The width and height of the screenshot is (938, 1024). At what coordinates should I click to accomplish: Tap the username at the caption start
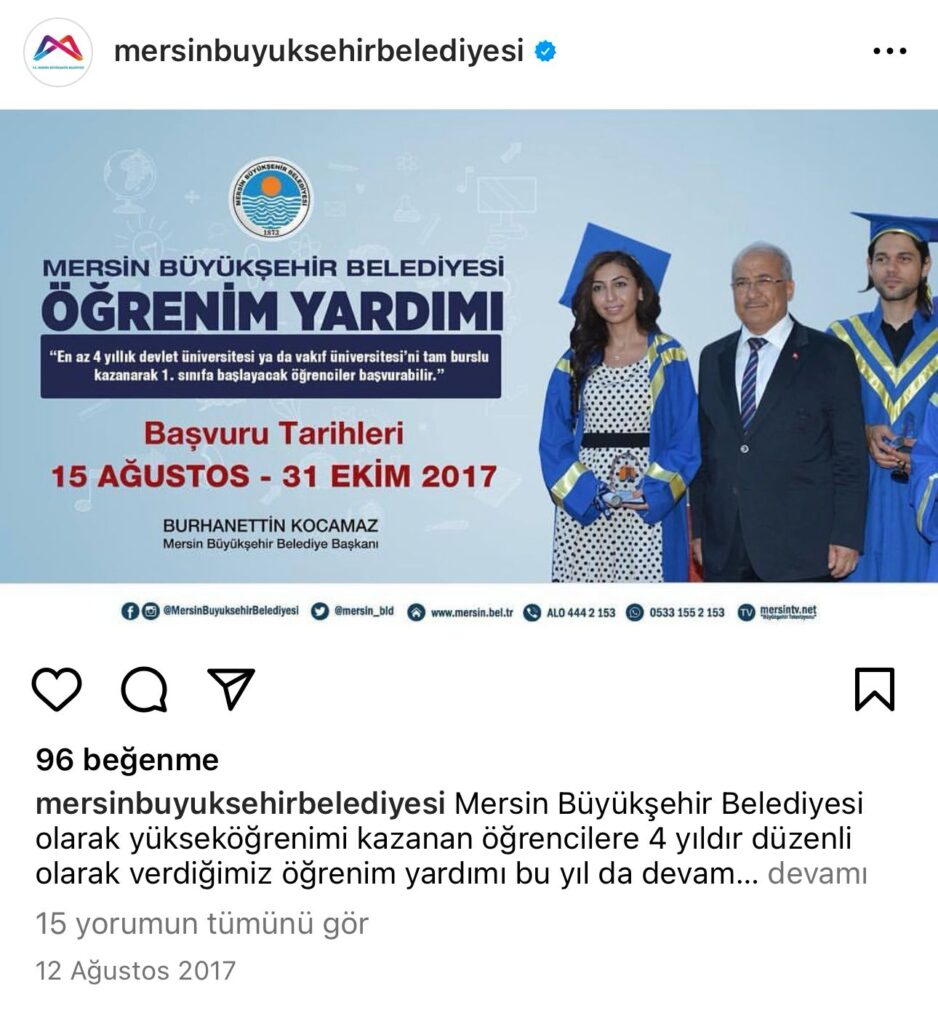point(240,804)
